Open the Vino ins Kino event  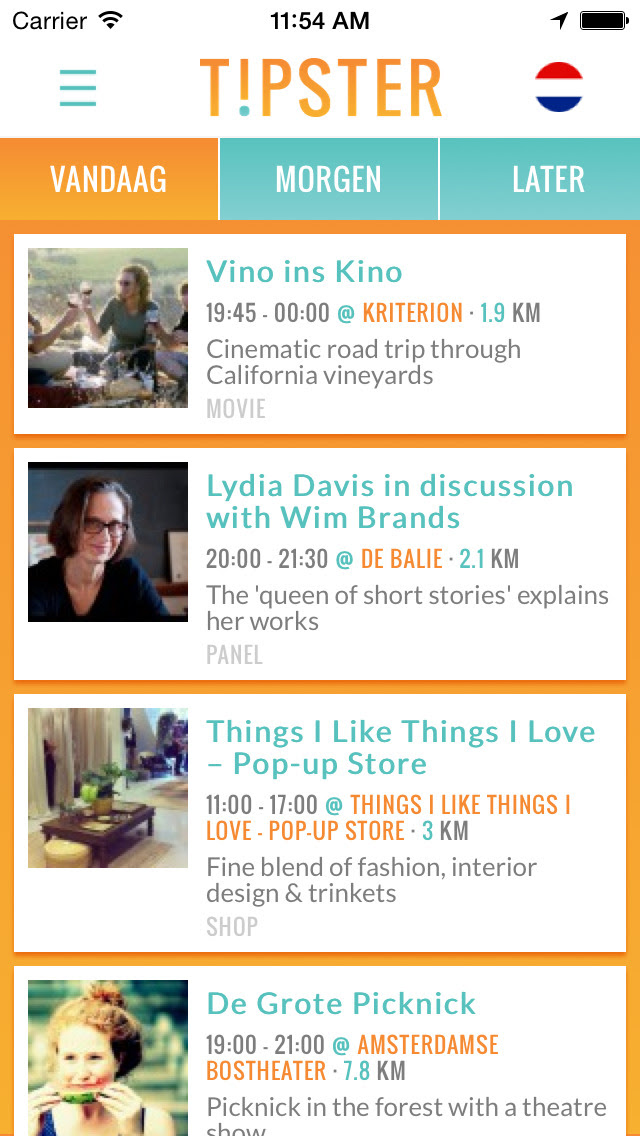coord(320,334)
